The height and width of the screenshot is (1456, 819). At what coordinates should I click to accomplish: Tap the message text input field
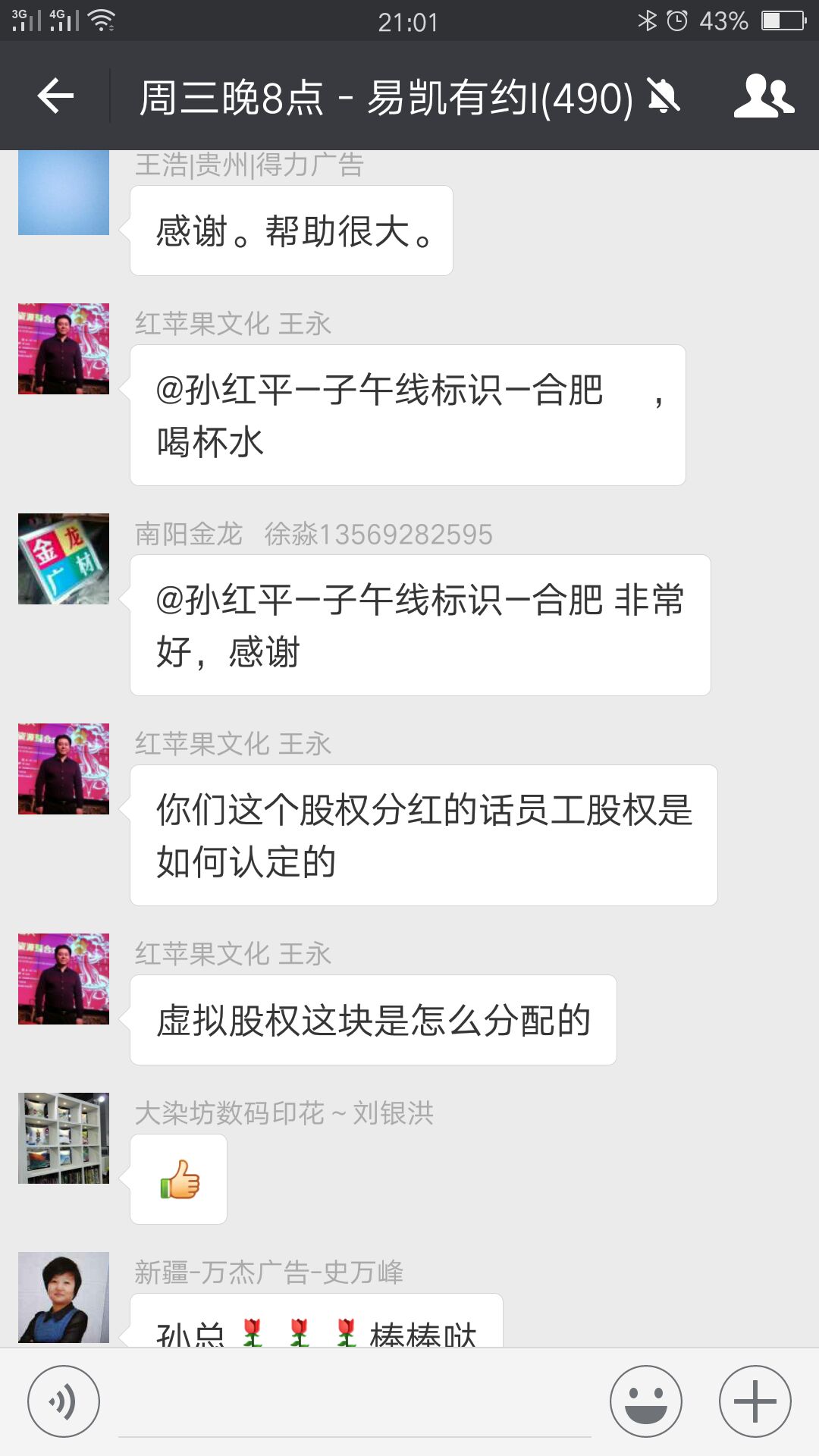(354, 1403)
